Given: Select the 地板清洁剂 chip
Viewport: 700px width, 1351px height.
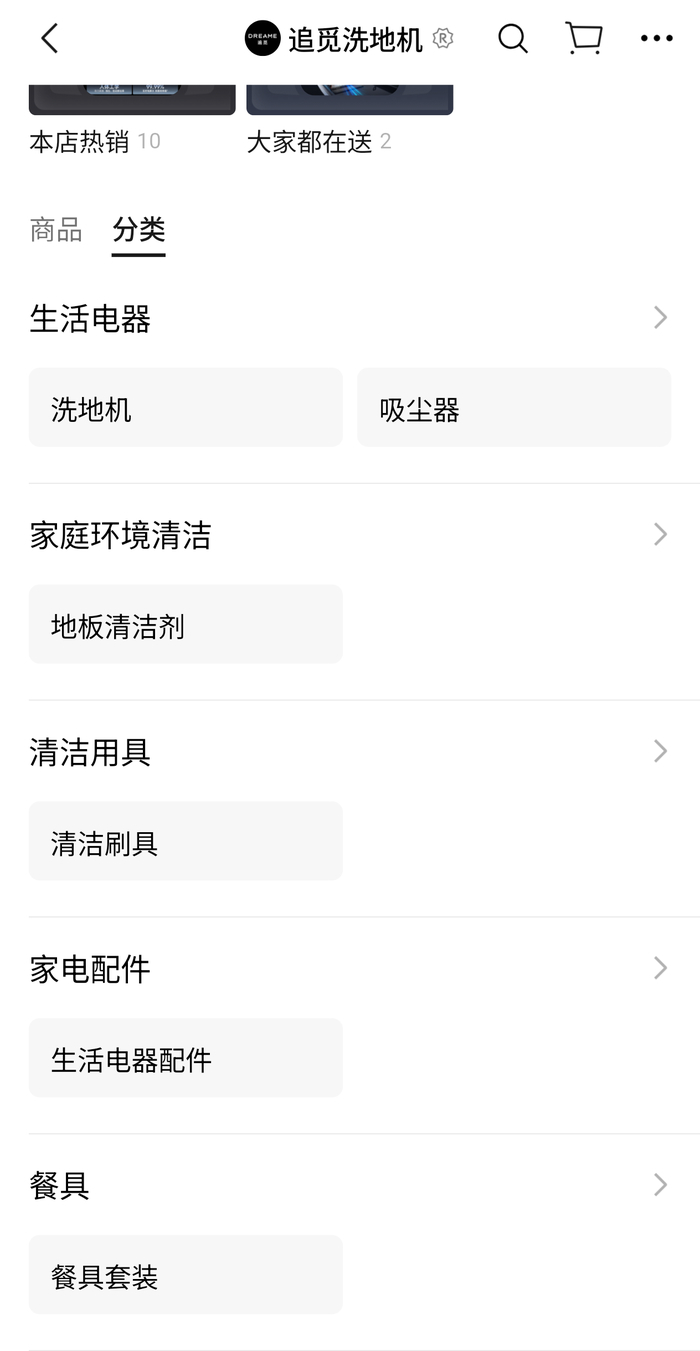Looking at the screenshot, I should click(185, 625).
